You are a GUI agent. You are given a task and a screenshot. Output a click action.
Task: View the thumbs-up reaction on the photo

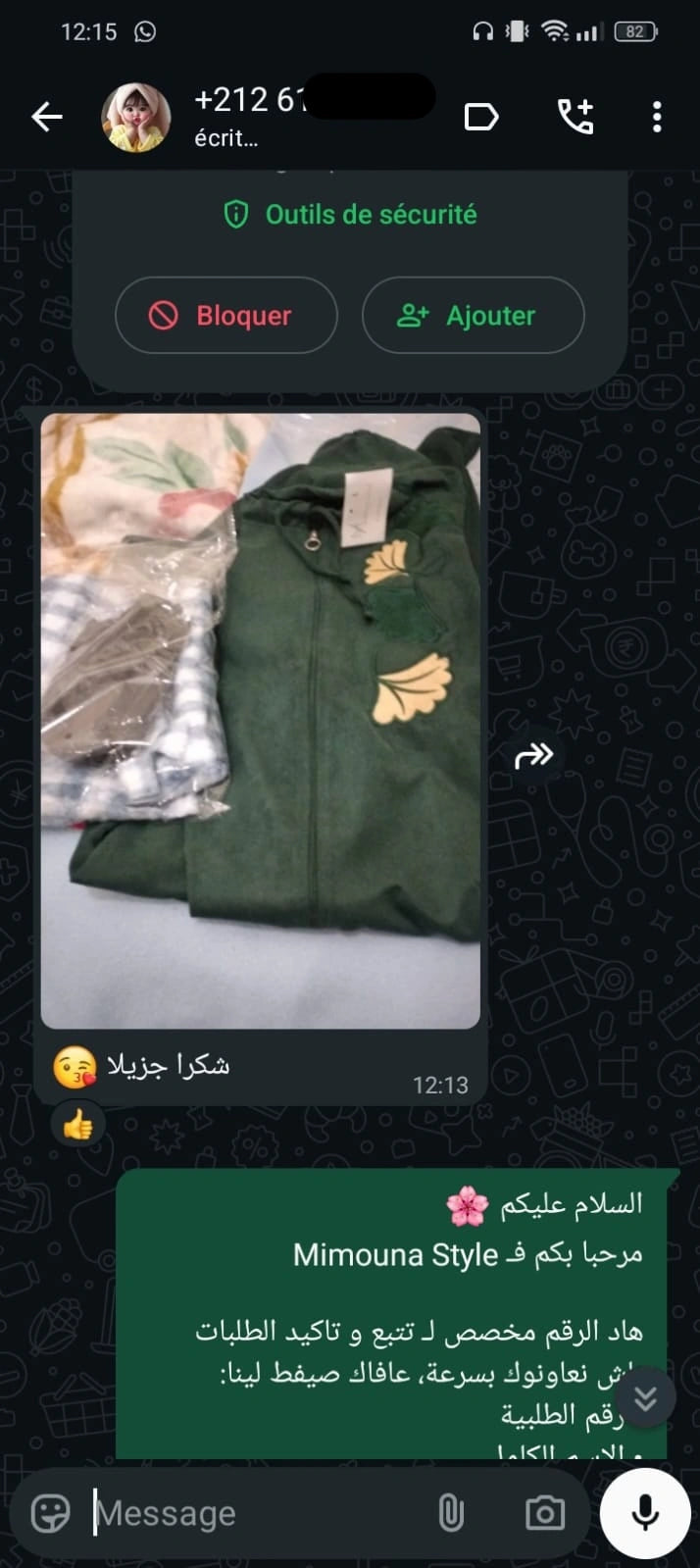click(78, 1126)
